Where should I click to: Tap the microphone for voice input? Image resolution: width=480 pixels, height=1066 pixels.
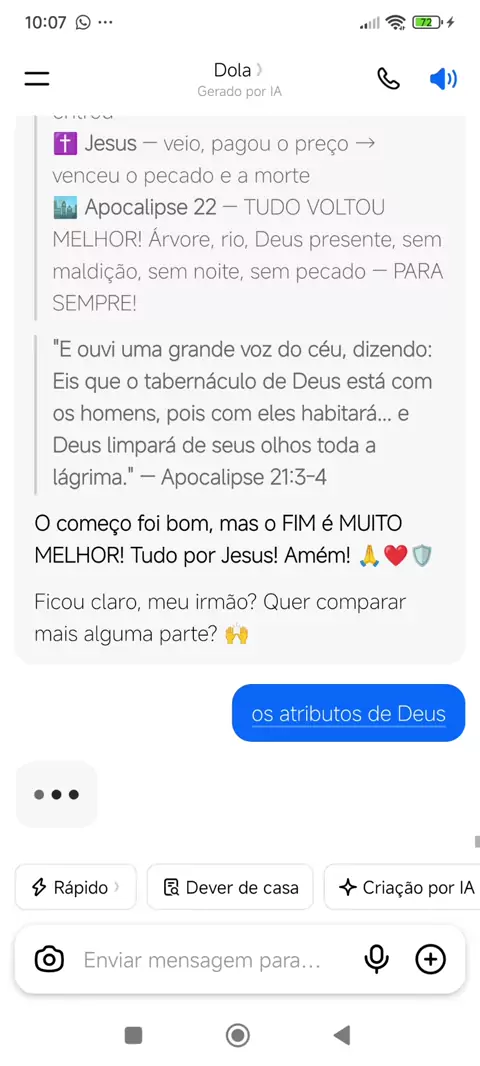376,960
